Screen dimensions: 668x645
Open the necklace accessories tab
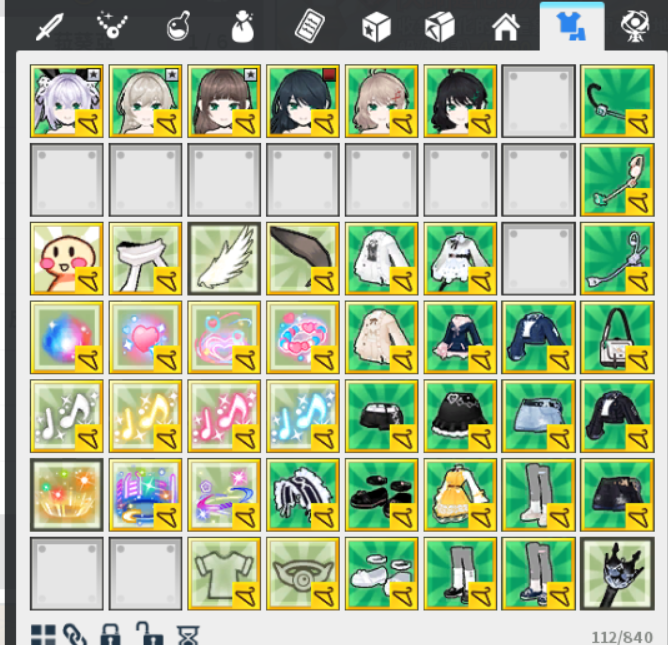pos(113,26)
